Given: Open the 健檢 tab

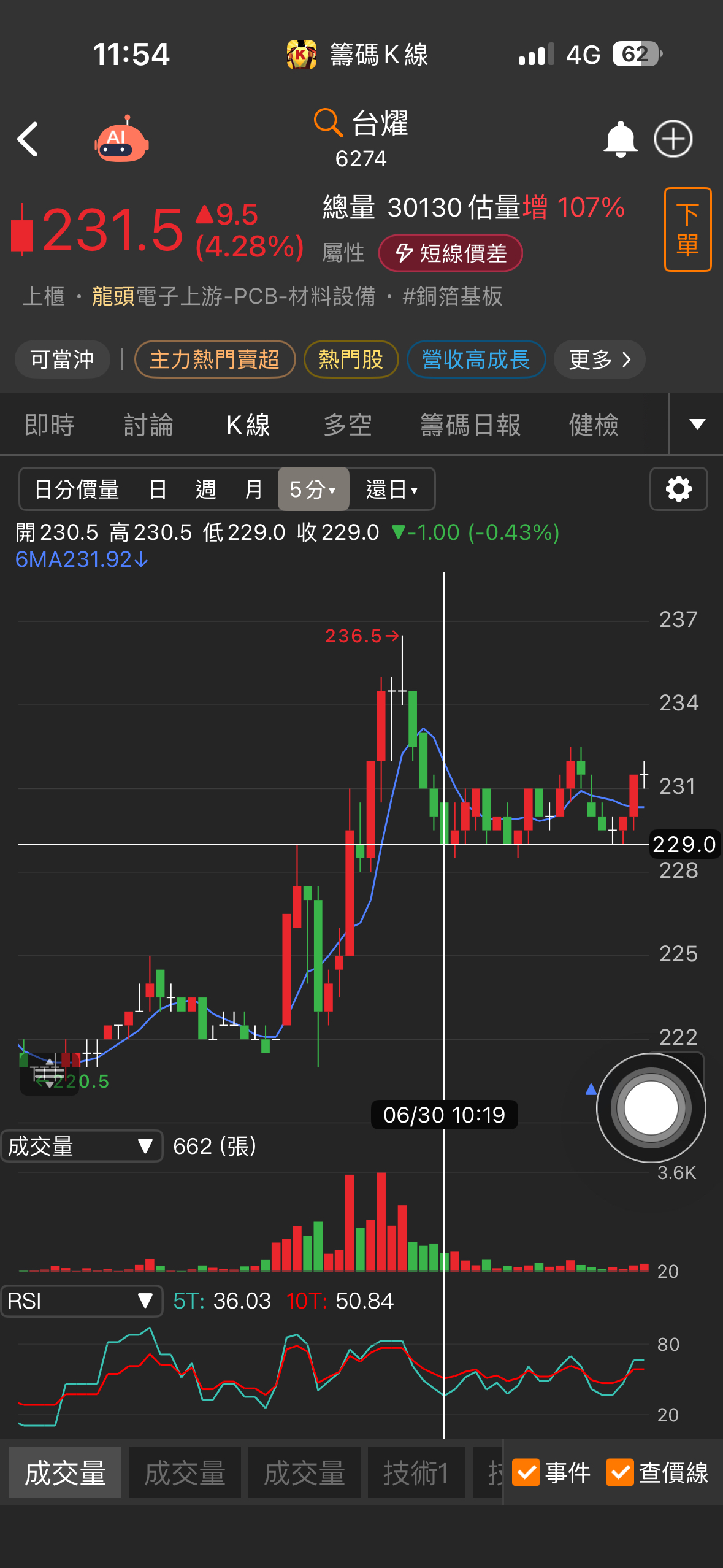Looking at the screenshot, I should (593, 425).
